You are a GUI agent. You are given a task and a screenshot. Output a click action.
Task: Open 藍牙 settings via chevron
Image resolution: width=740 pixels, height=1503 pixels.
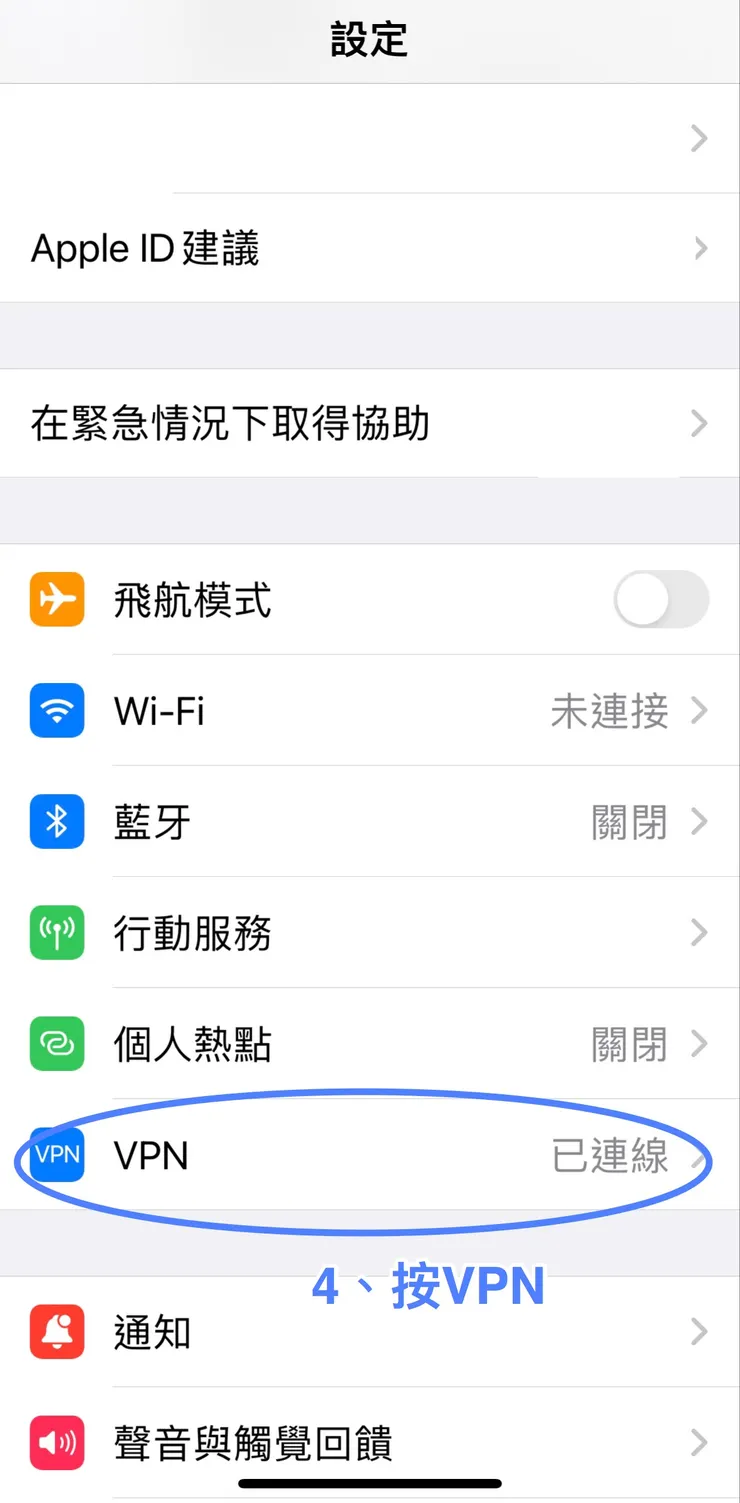point(698,821)
